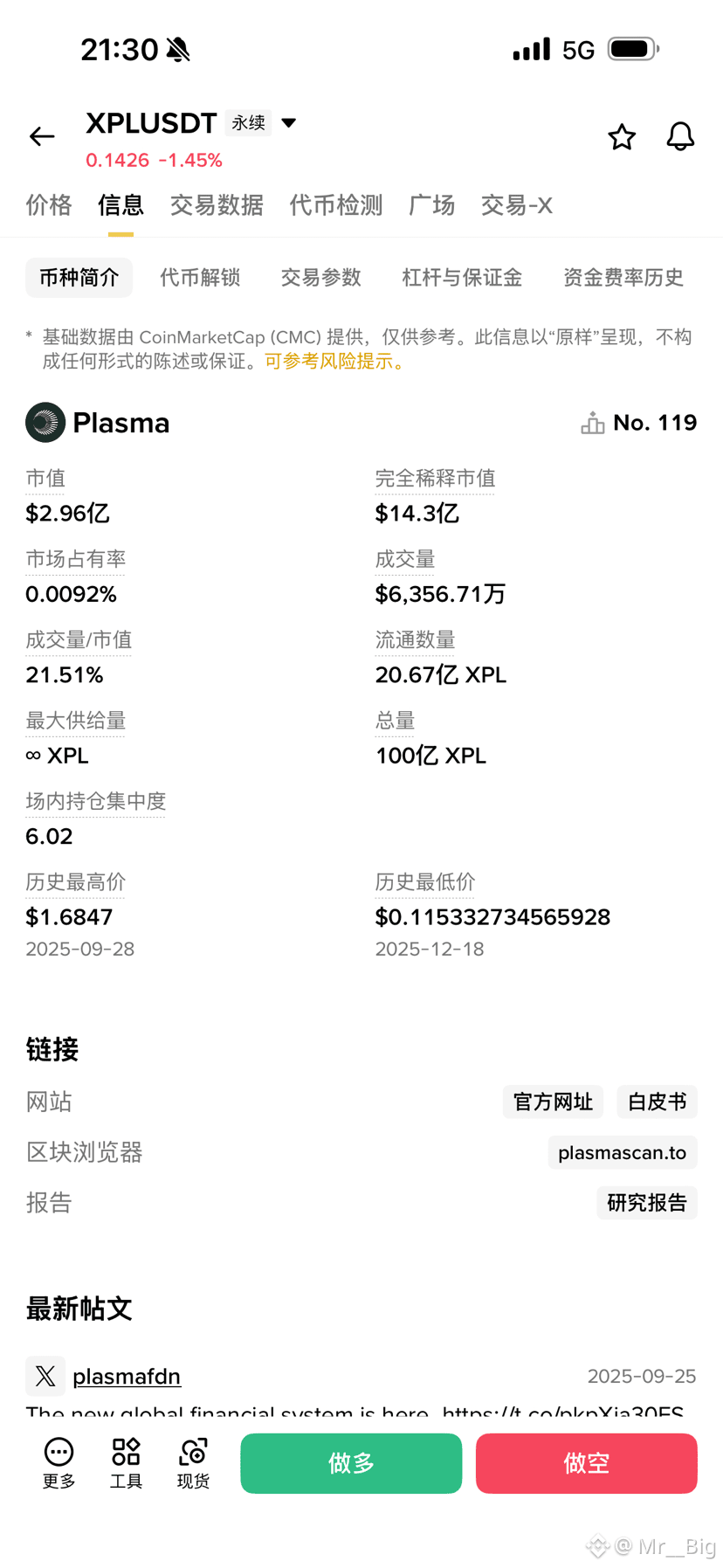Show the 交易参数 section
Screen dimensions: 723x1568
(320, 278)
